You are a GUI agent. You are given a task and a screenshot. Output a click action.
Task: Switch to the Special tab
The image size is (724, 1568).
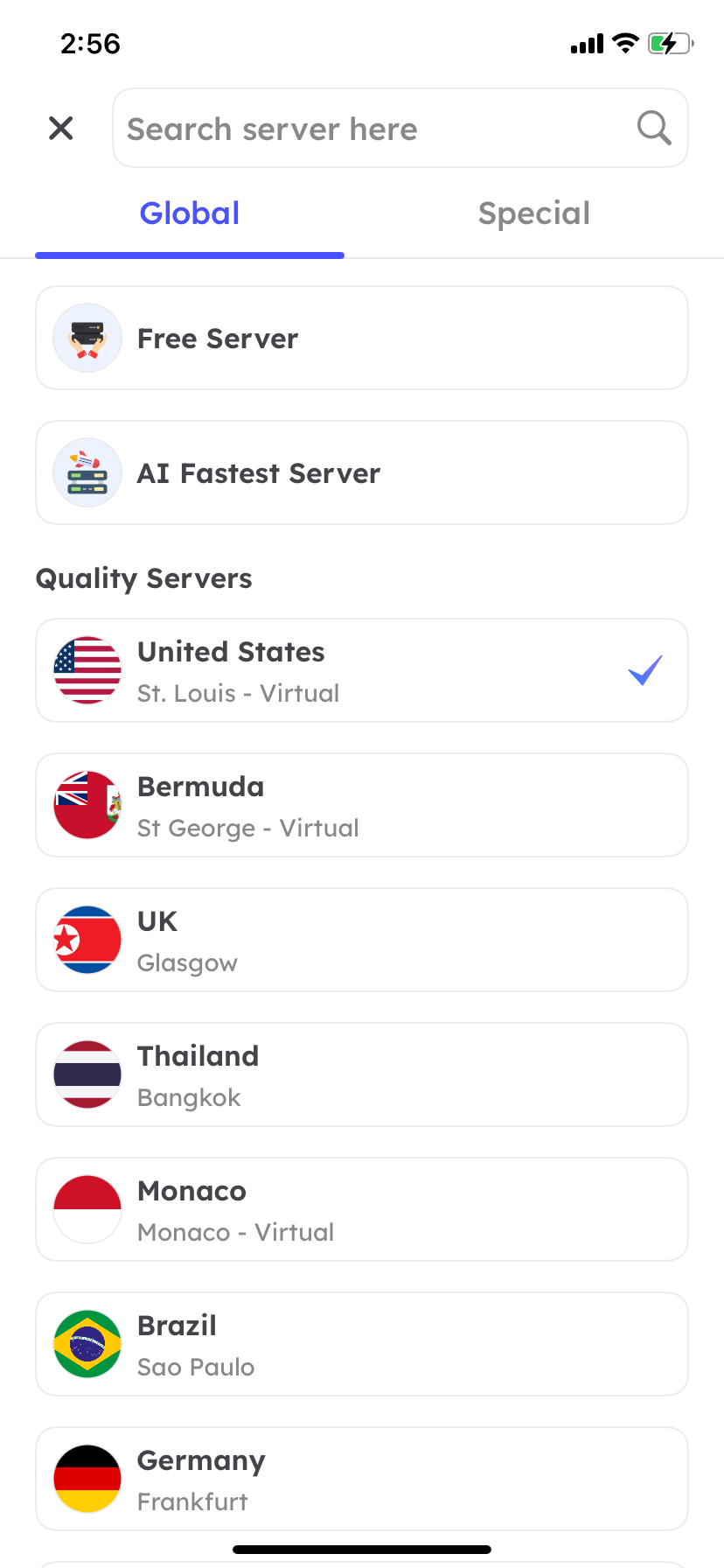(x=533, y=213)
